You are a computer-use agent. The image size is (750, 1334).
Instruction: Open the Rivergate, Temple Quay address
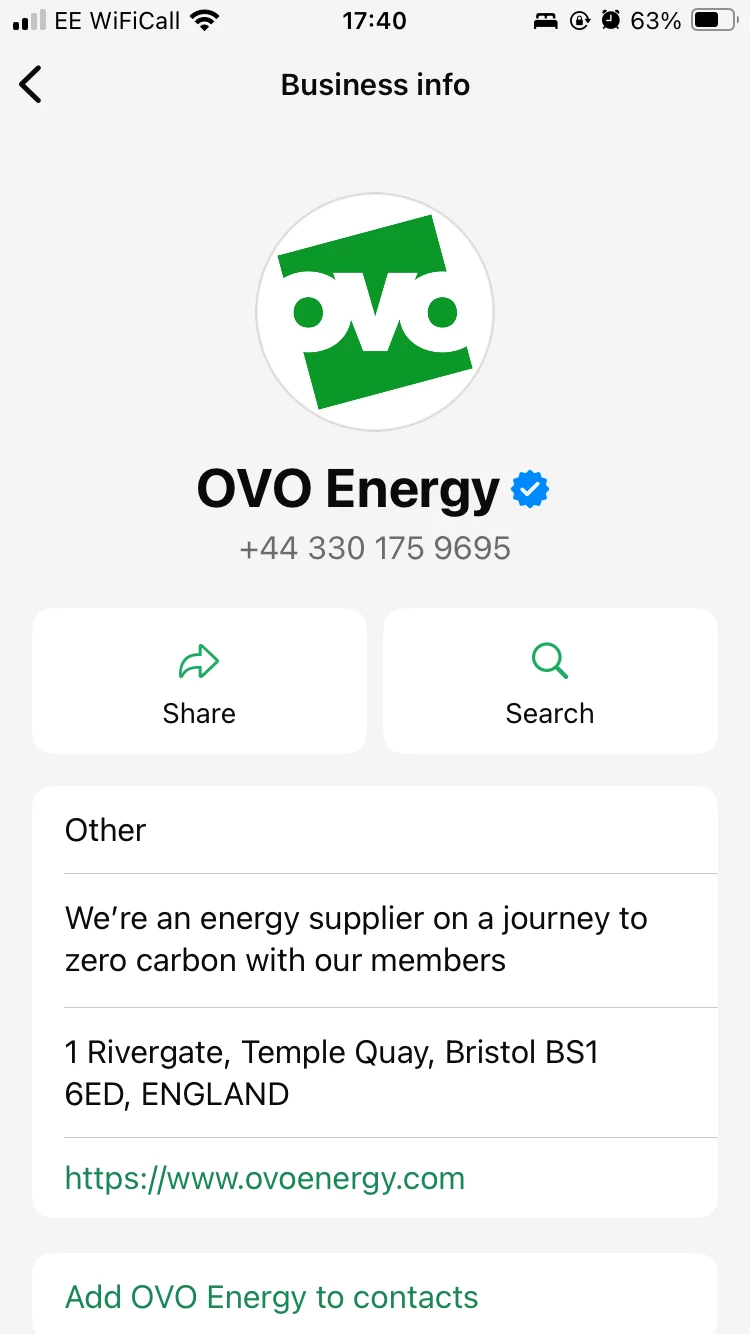pyautogui.click(x=331, y=1073)
